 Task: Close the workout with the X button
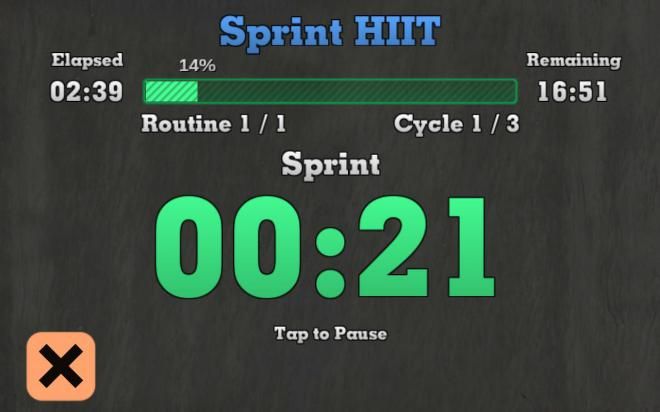61,367
